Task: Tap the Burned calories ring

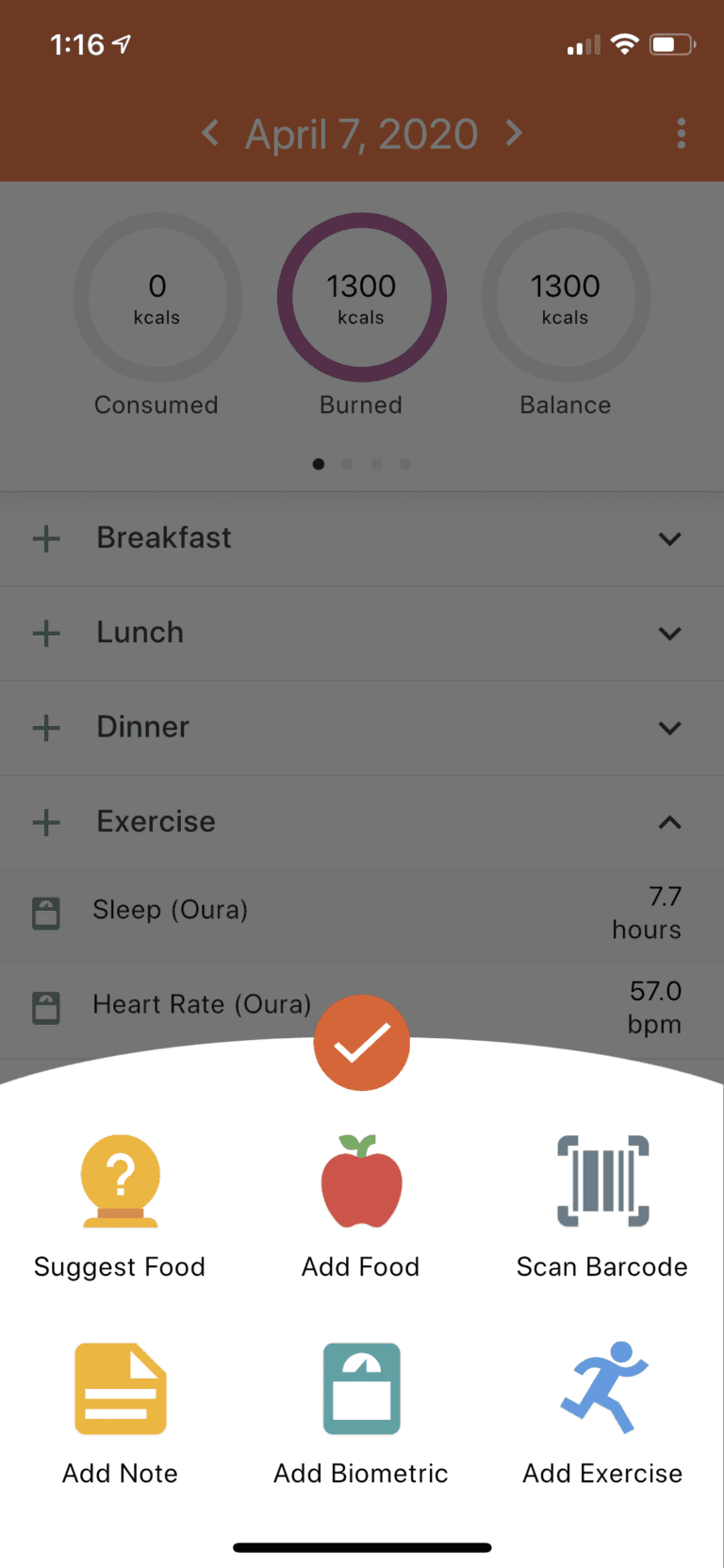Action: pos(361,297)
